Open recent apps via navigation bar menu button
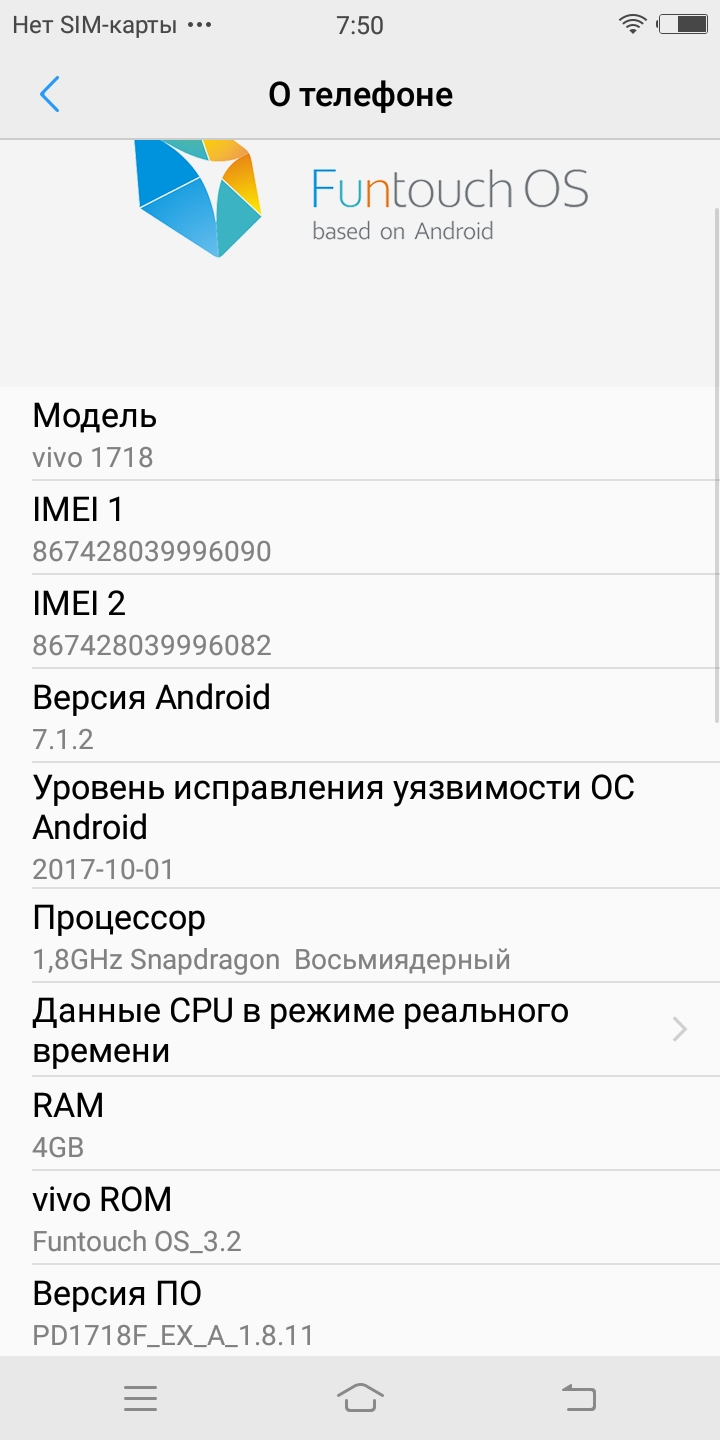This screenshot has height=1440, width=720. [140, 1398]
